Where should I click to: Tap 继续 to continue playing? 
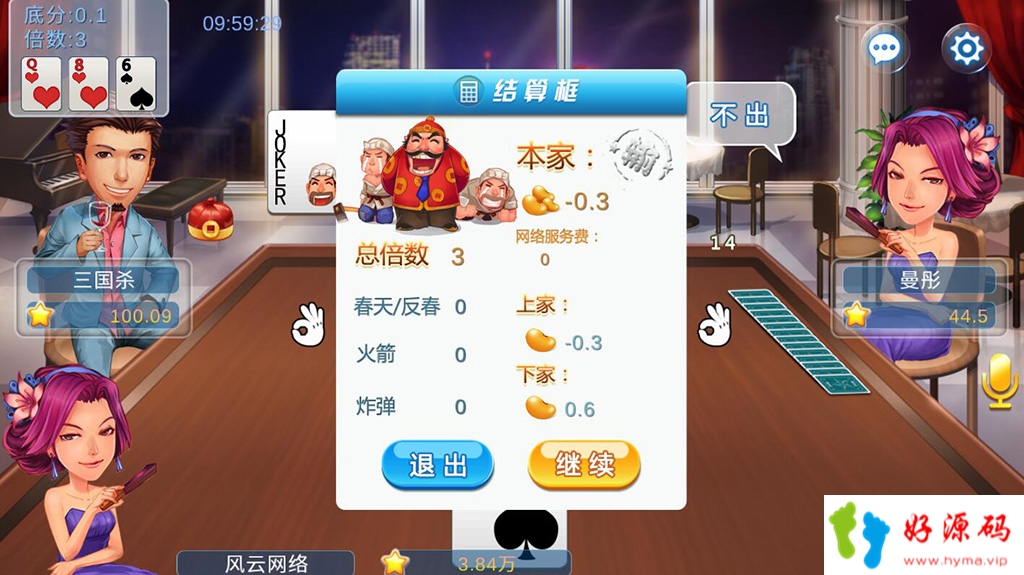click(x=584, y=465)
